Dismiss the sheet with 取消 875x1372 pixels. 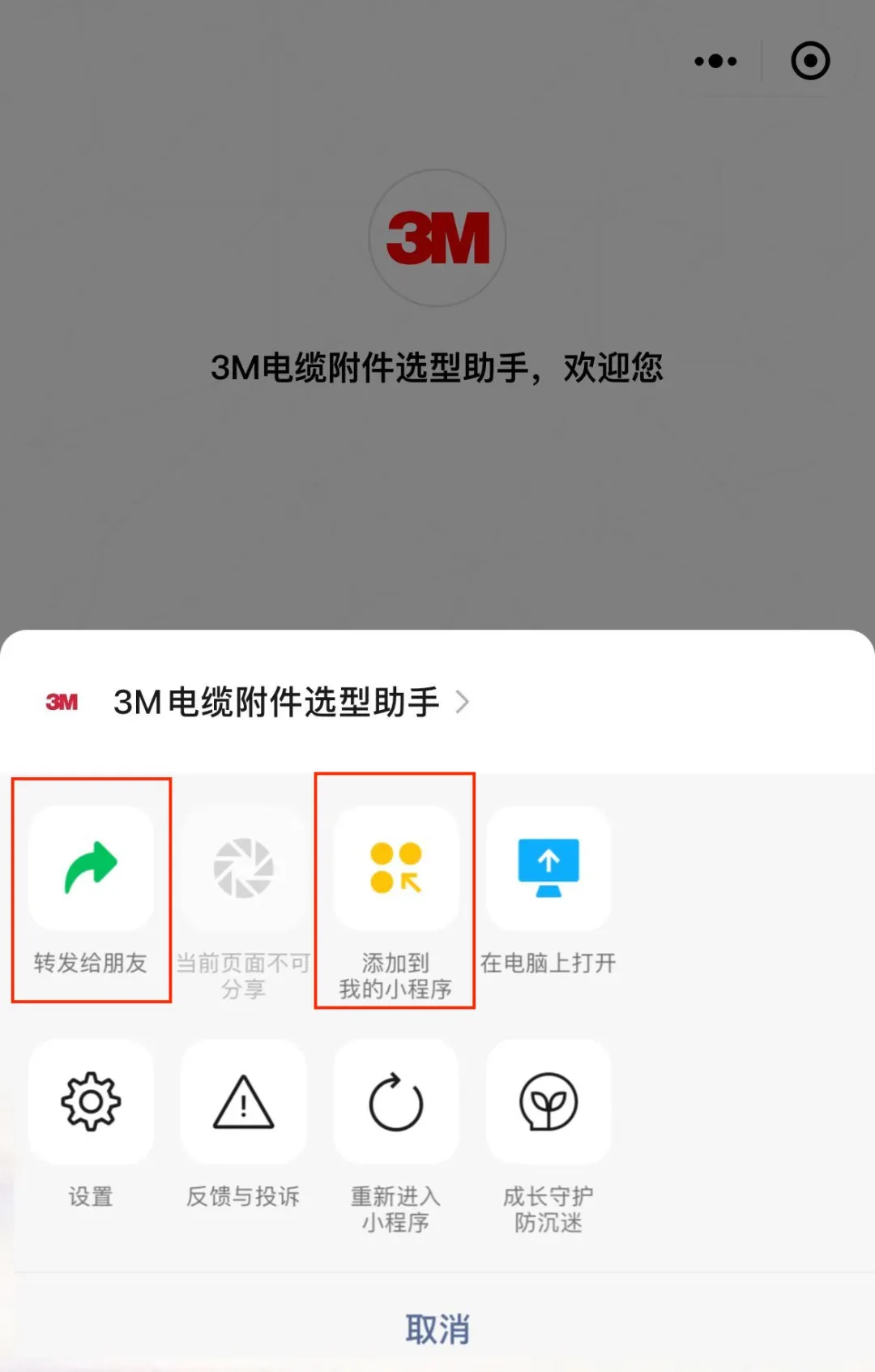point(437,1329)
